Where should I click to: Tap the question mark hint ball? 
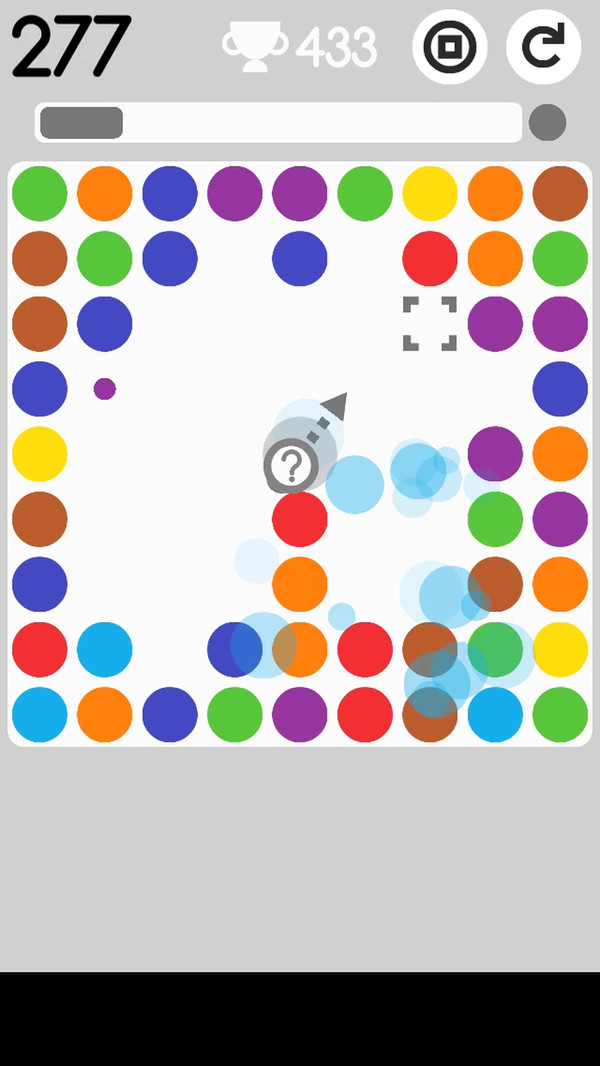point(291,466)
